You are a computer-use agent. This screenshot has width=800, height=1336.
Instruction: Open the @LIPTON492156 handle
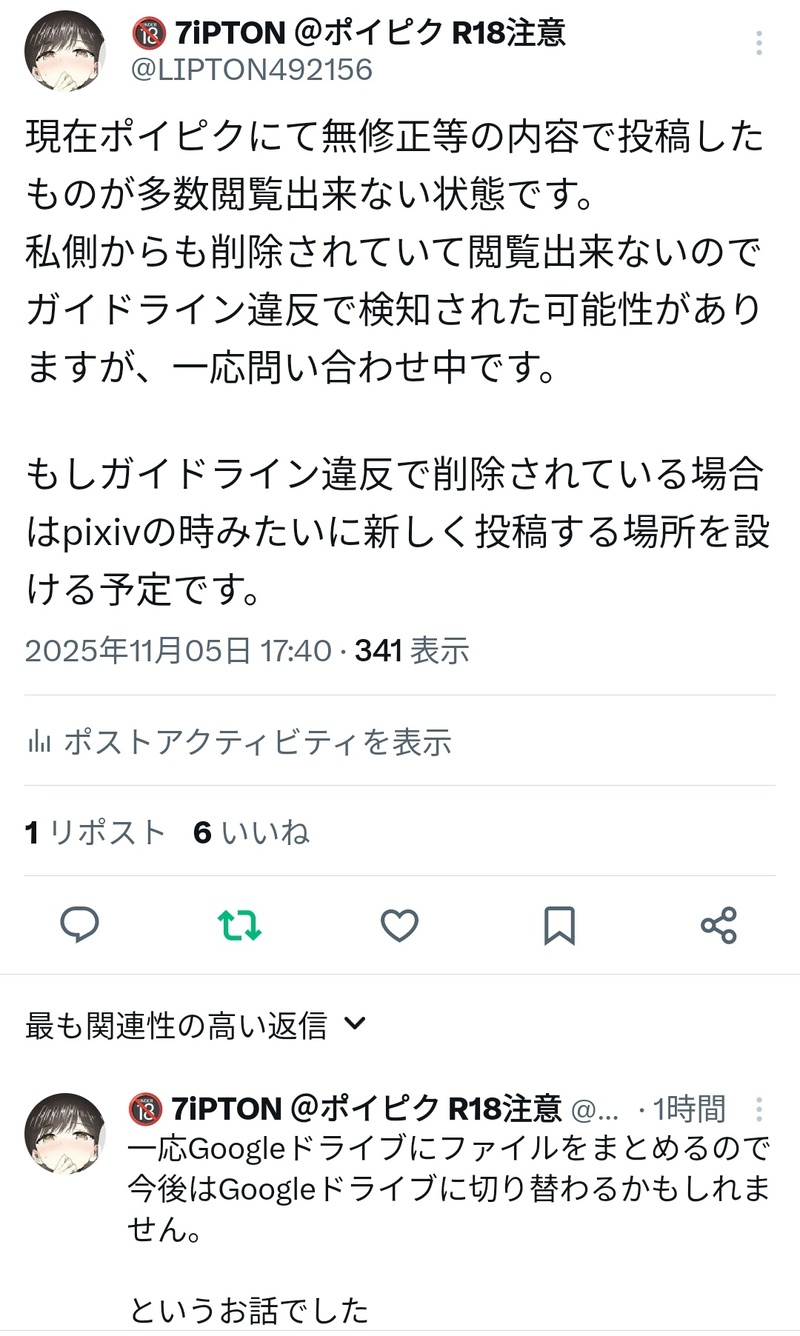[252, 69]
